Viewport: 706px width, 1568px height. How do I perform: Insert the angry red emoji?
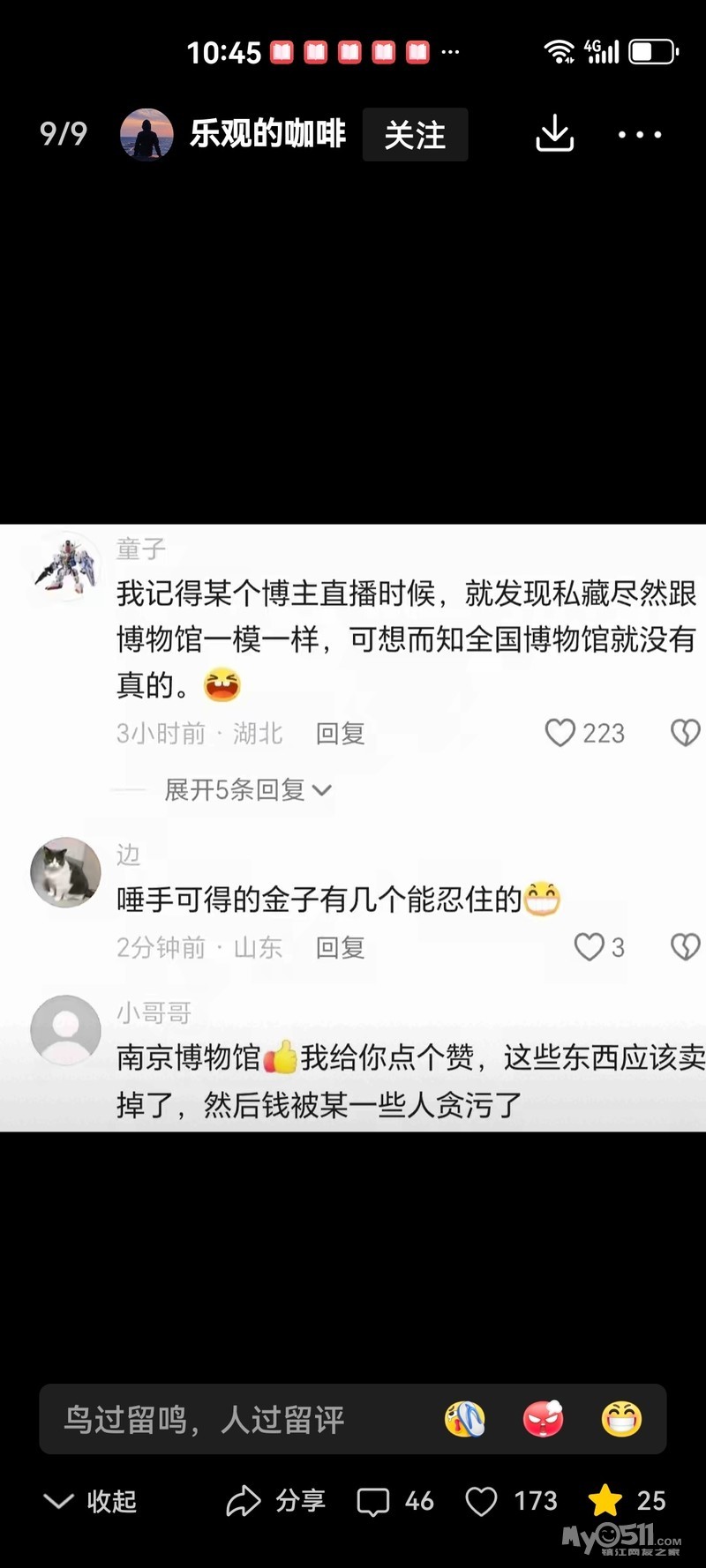click(544, 1419)
